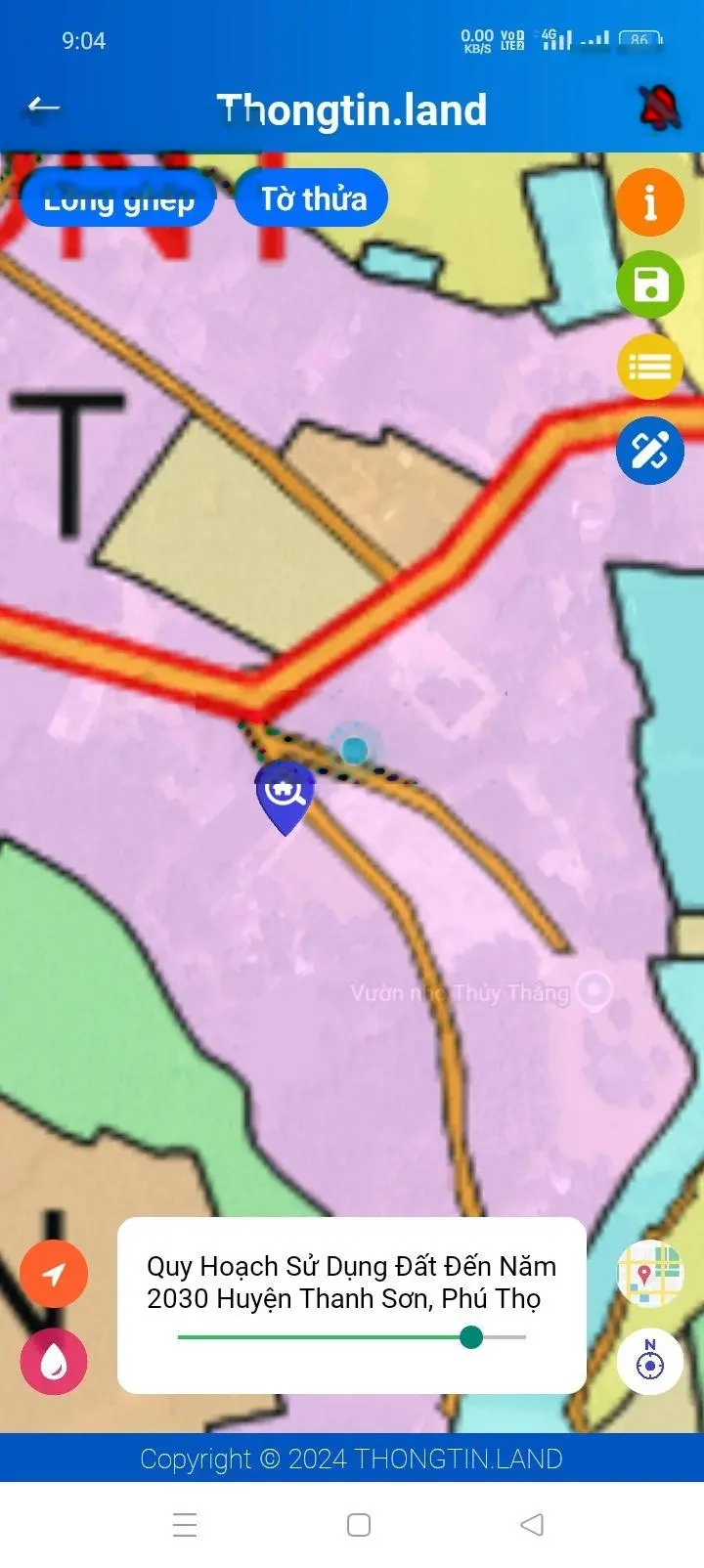Open the recent apps system button

click(185, 1524)
